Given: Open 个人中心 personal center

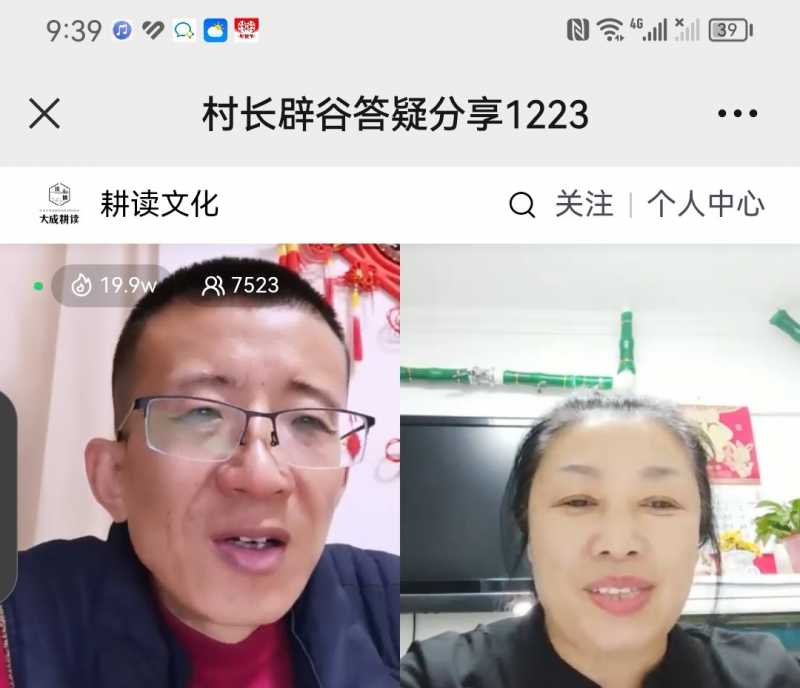Looking at the screenshot, I should [705, 205].
